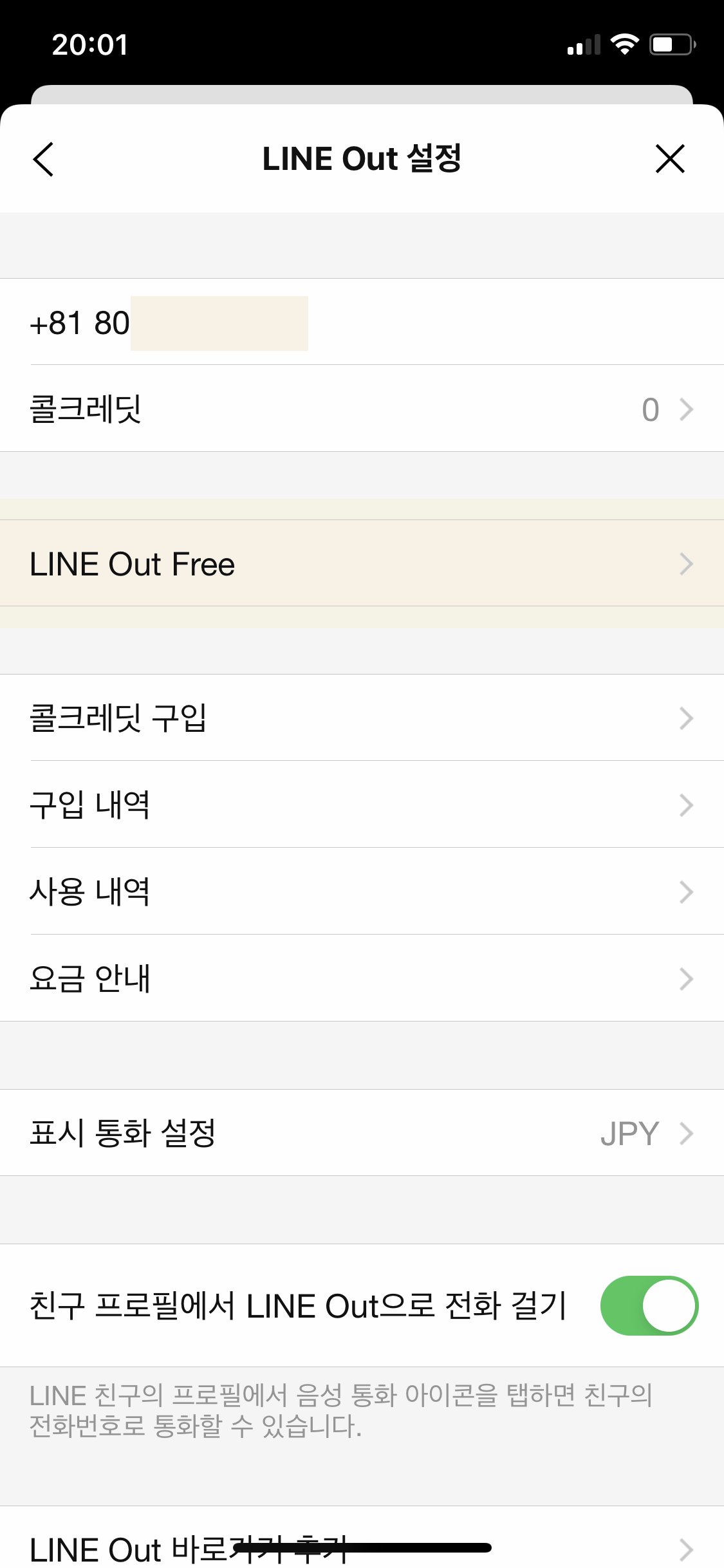
Task: Close the LINE Out 설정 screen
Action: [x=670, y=159]
